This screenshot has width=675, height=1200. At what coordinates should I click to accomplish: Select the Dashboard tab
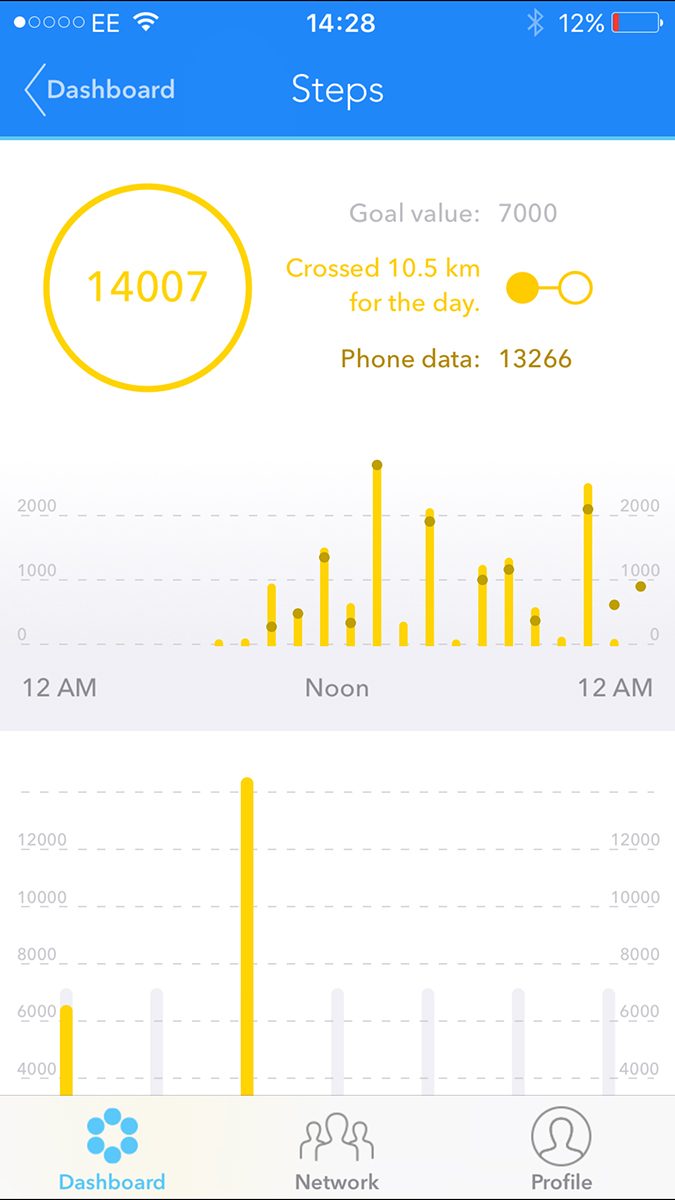(x=112, y=1150)
